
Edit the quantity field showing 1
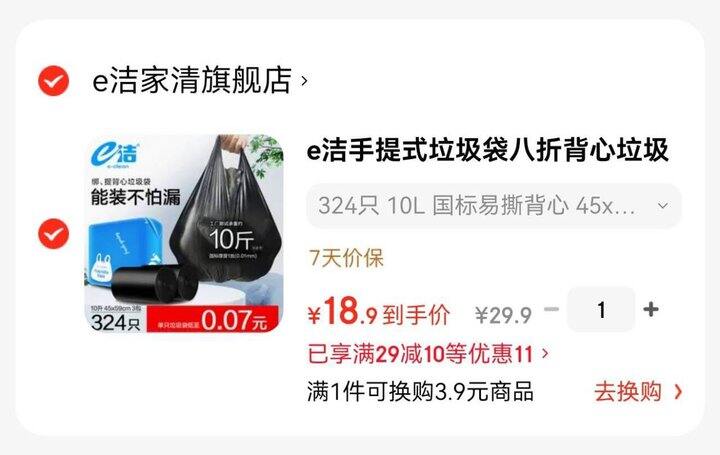pos(601,310)
